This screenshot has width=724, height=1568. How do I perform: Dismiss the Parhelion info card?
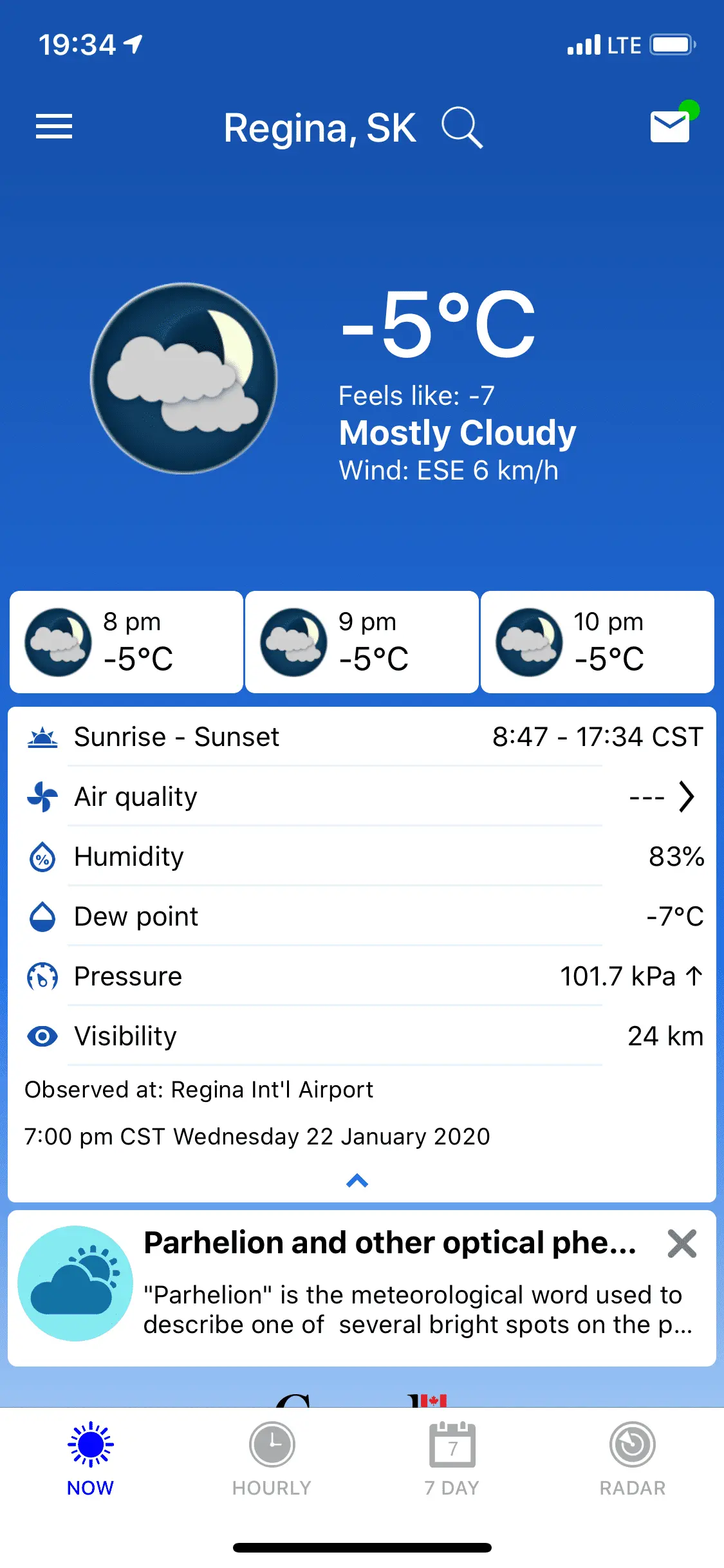[682, 1244]
